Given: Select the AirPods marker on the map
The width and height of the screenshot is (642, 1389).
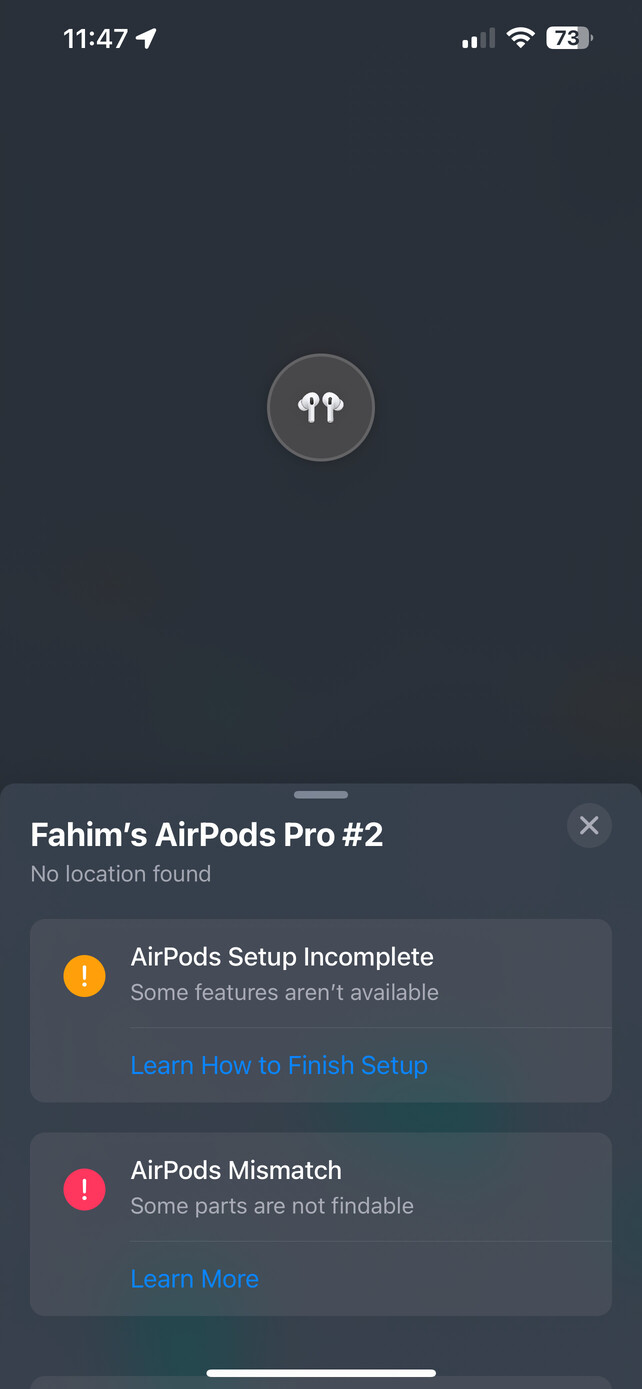Looking at the screenshot, I should [321, 407].
